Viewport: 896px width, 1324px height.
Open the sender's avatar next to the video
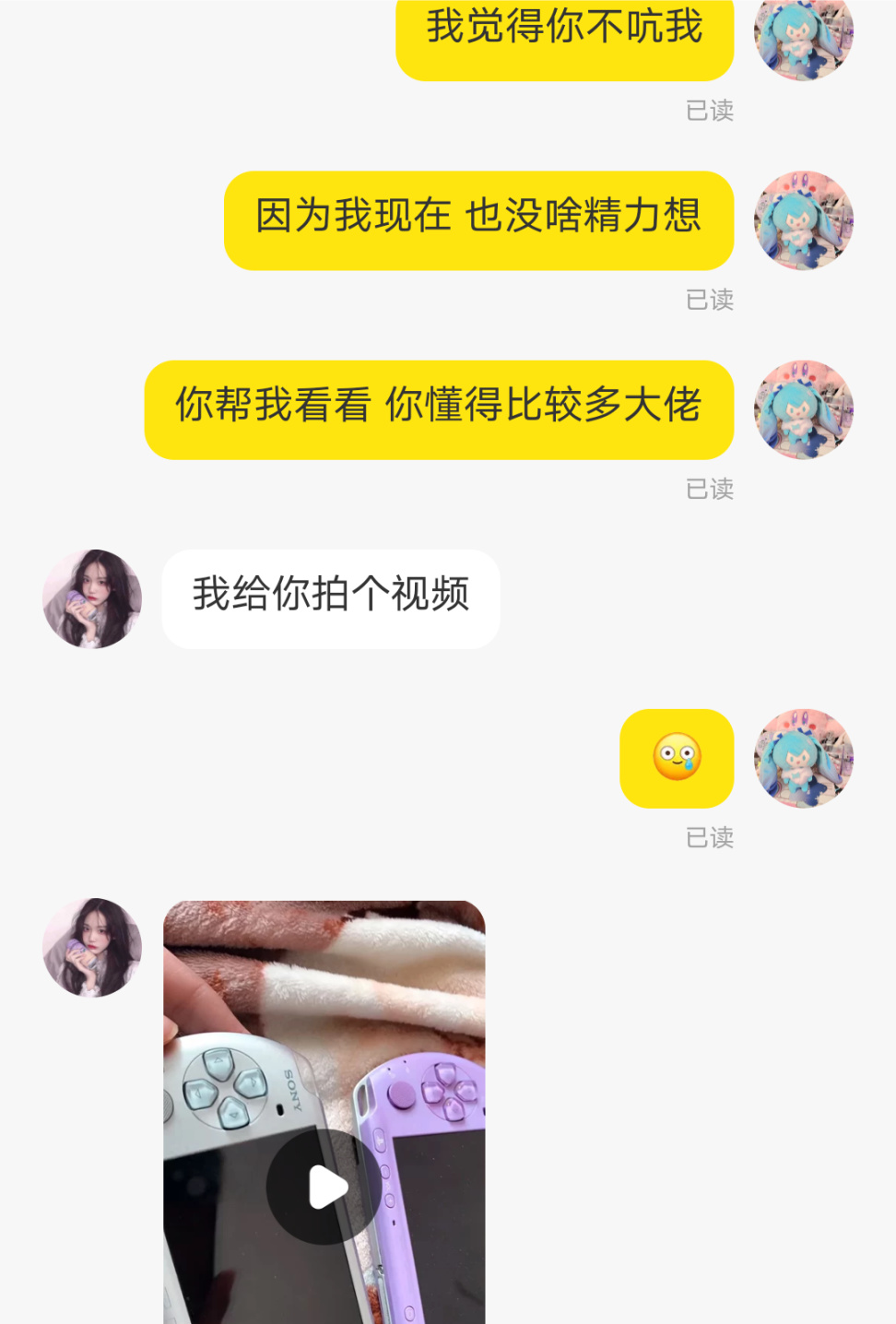pyautogui.click(x=92, y=948)
